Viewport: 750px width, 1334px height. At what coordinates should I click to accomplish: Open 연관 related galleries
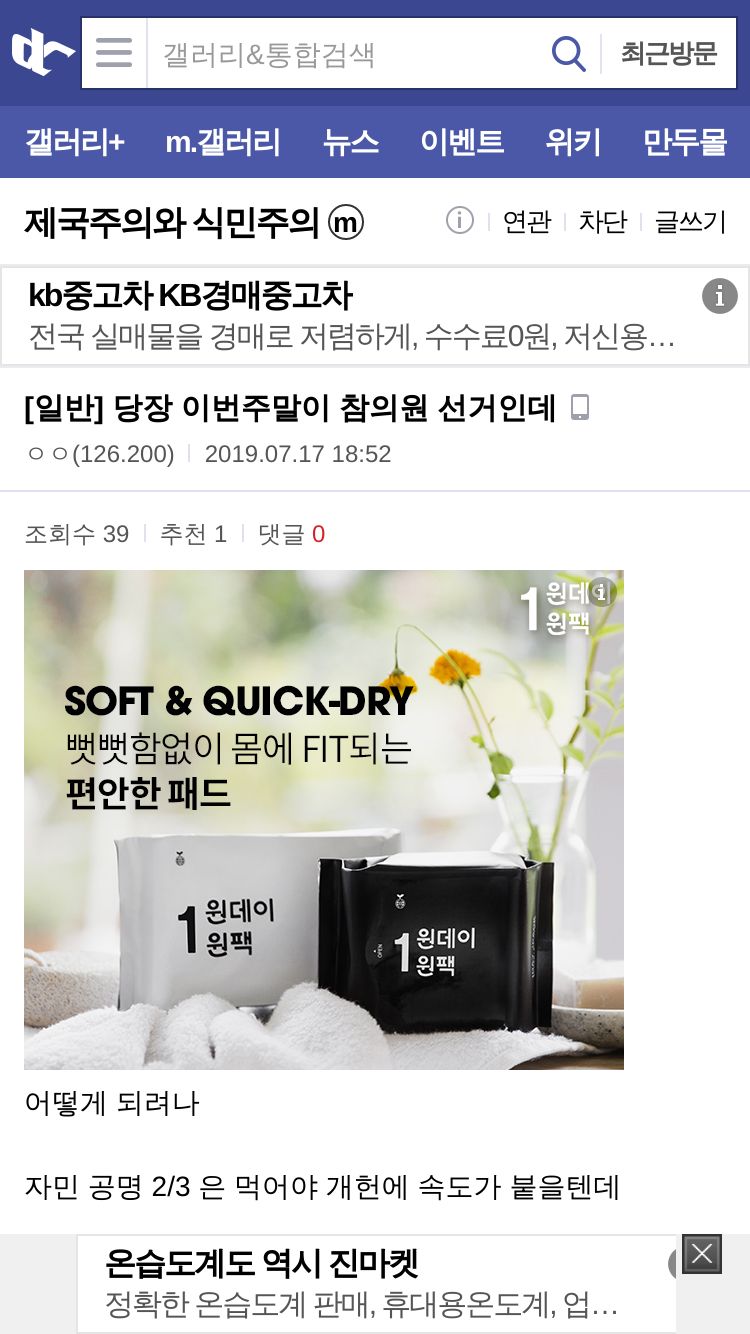[527, 222]
